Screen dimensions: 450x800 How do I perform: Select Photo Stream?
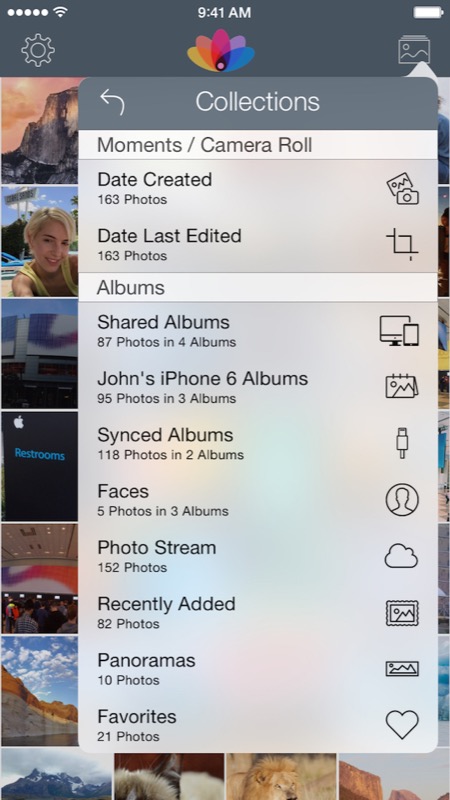[x=258, y=556]
